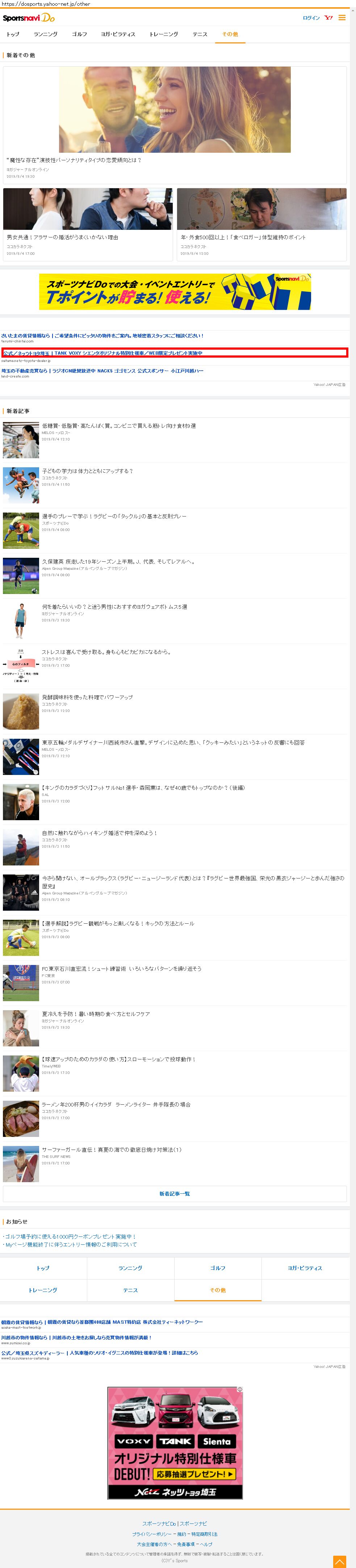Switch to the ゴルフ tab
356x1568 pixels.
pos(79,34)
